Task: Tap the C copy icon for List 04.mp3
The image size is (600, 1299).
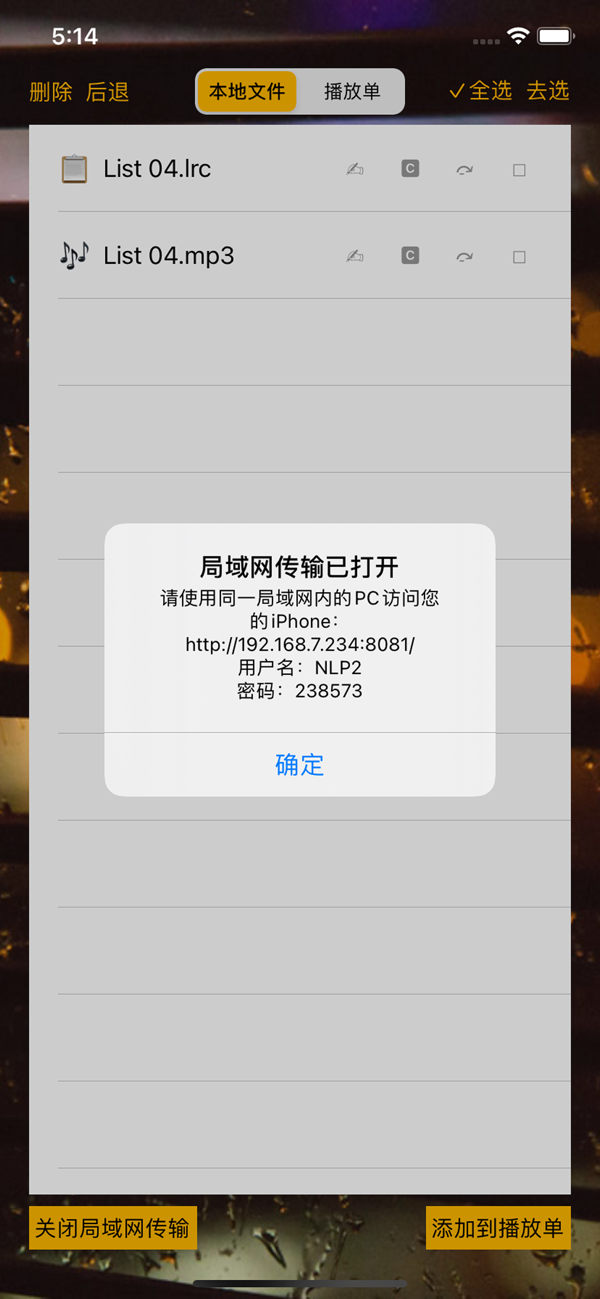Action: point(410,256)
